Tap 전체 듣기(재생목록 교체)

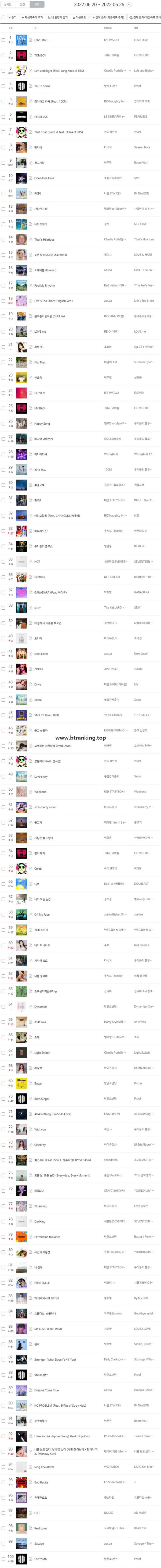coord(145,18)
